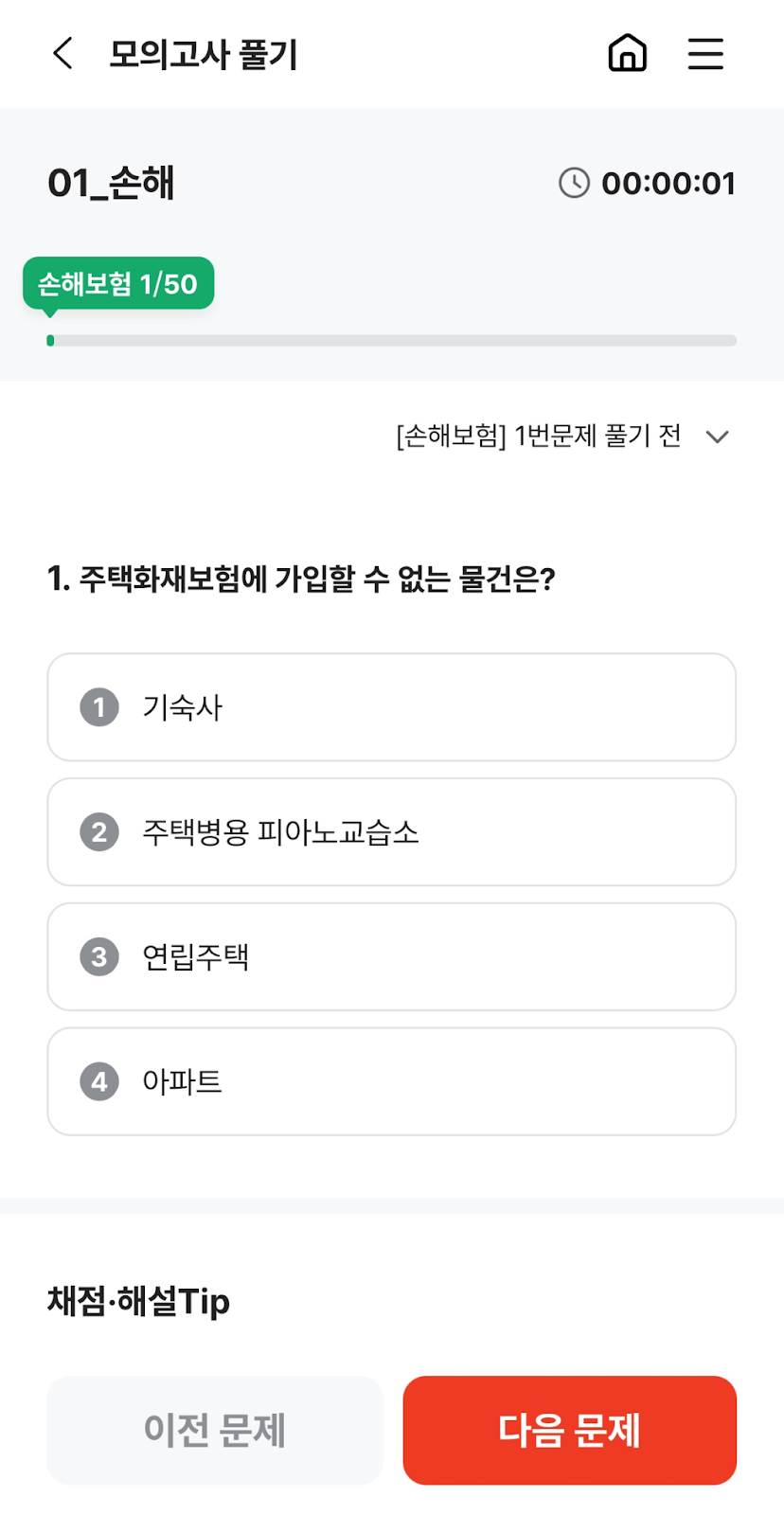Tap the 모의고사 풀기 header title

(x=202, y=54)
